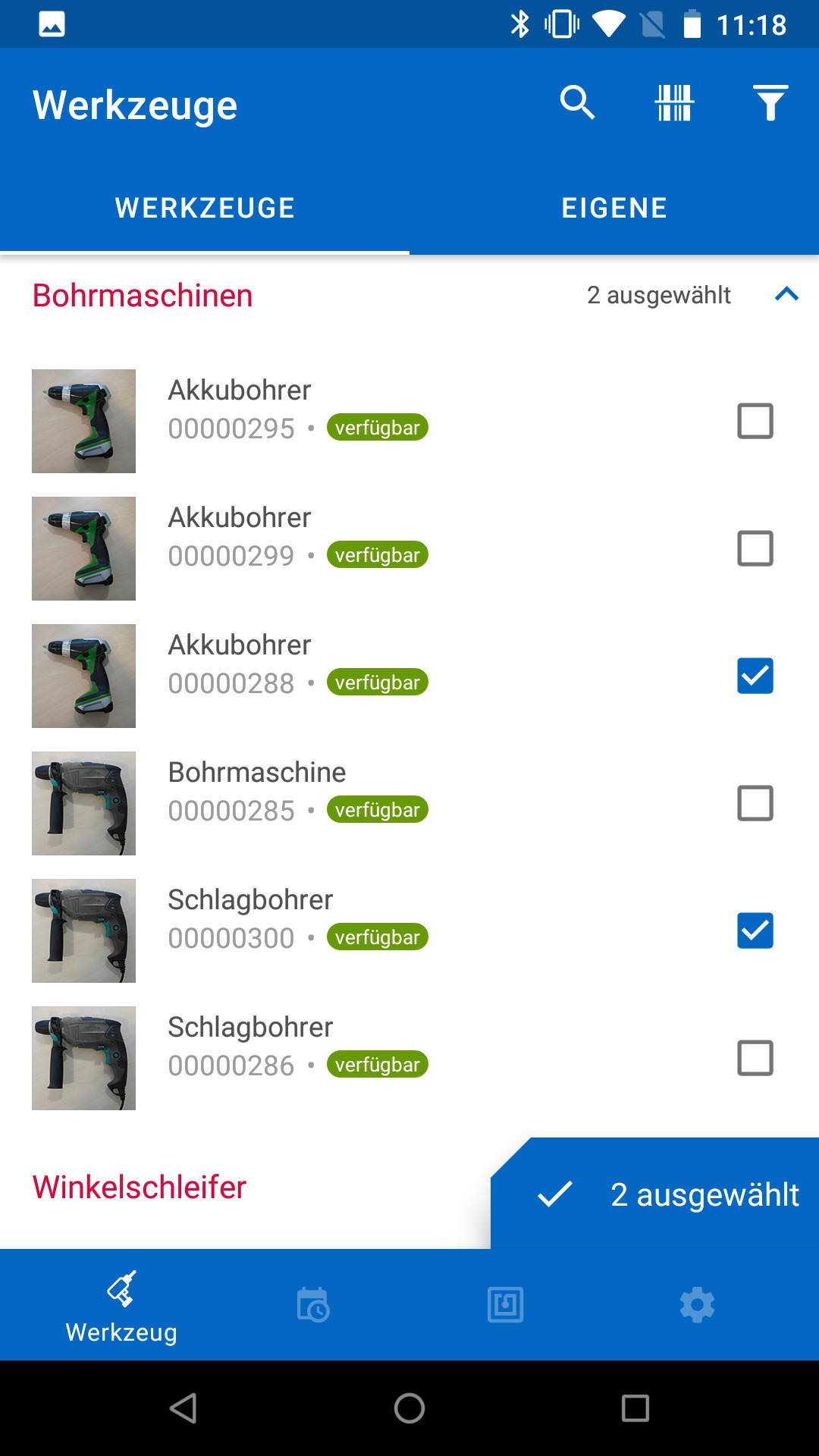
Task: Select checkbox for Schlagbohrer 00000286
Action: 755,1058
